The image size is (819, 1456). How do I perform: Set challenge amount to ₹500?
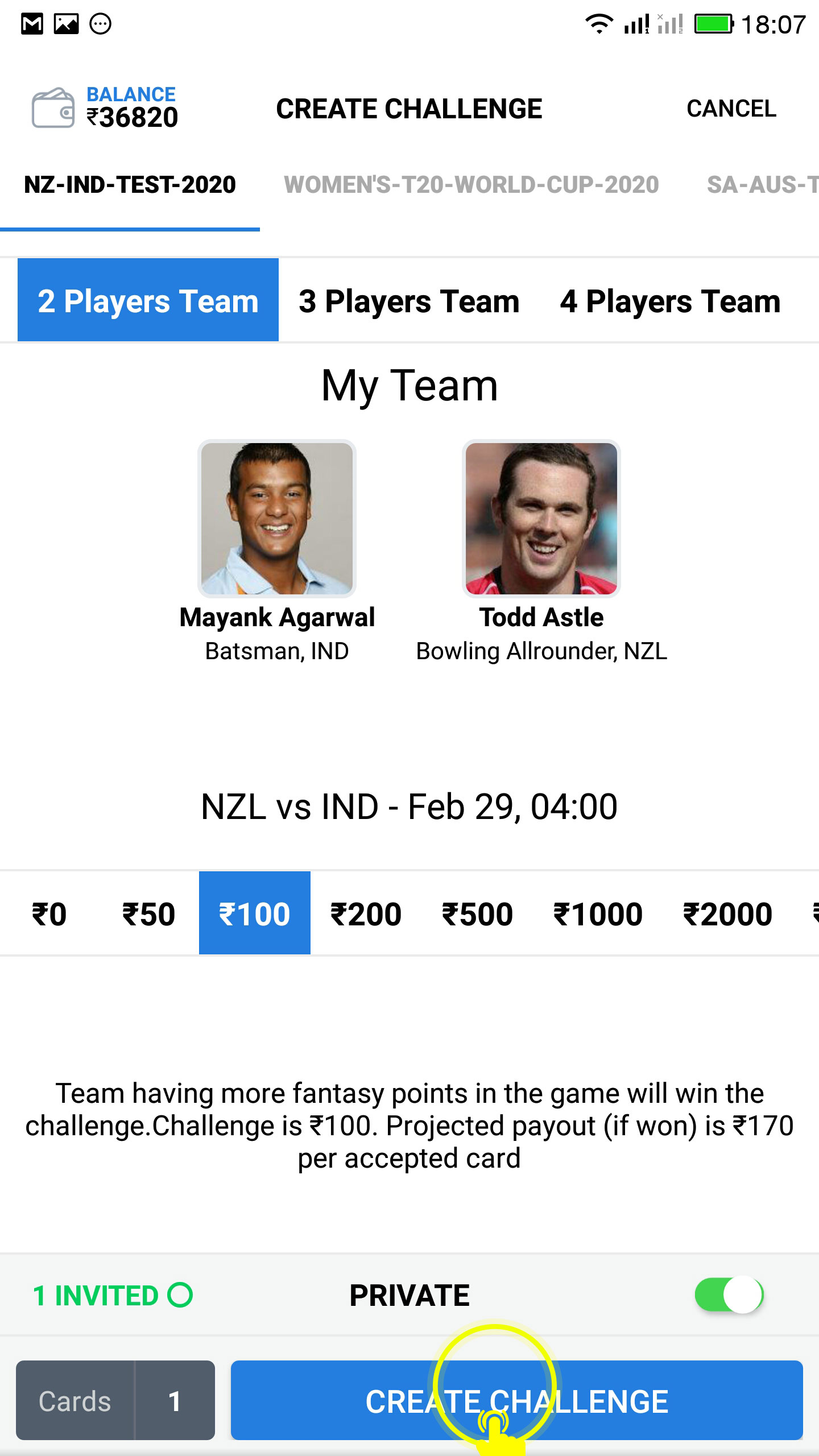pos(477,913)
